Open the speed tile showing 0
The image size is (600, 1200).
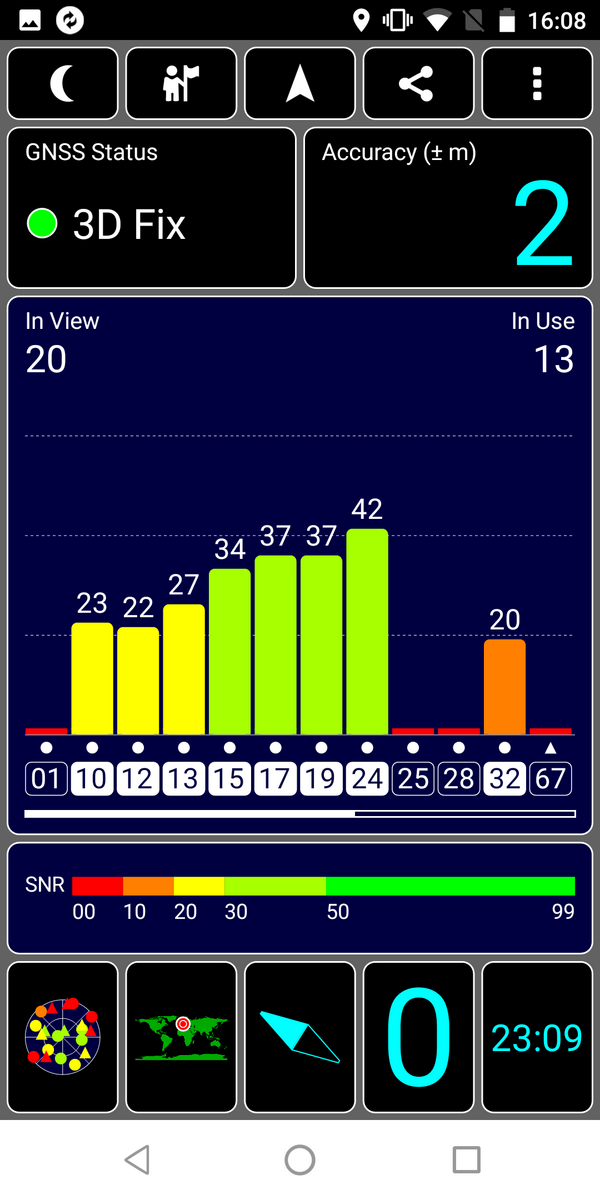pyautogui.click(x=418, y=1037)
